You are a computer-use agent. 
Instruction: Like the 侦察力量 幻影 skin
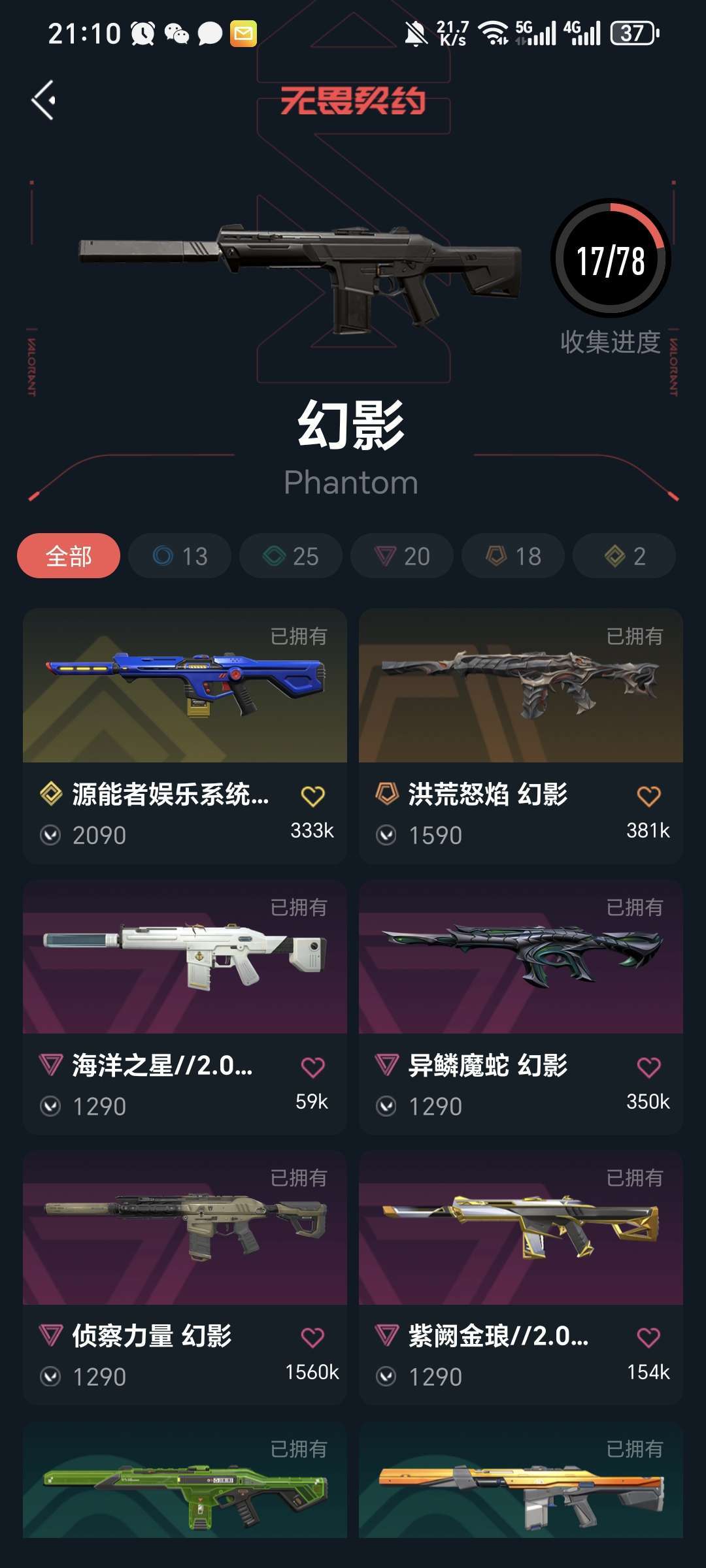click(x=312, y=1337)
